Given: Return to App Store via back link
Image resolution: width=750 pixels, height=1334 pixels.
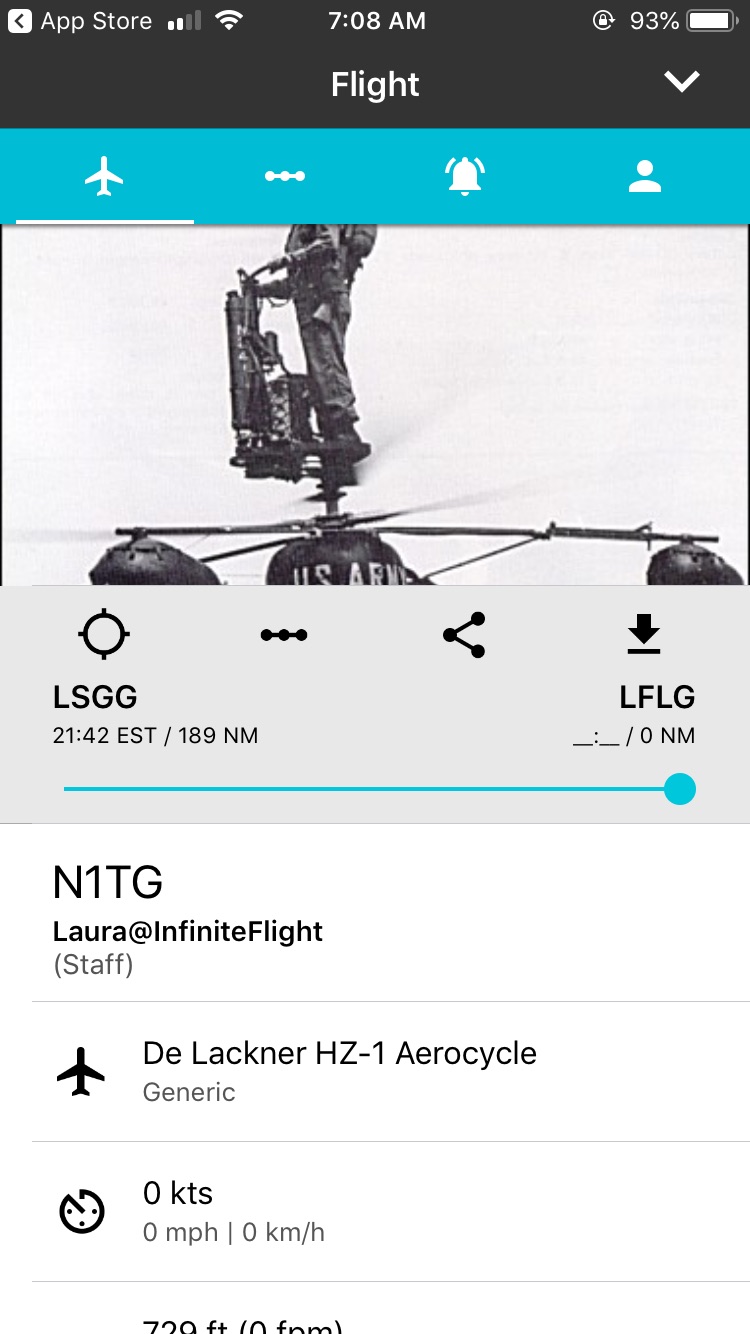Looking at the screenshot, I should tap(80, 21).
